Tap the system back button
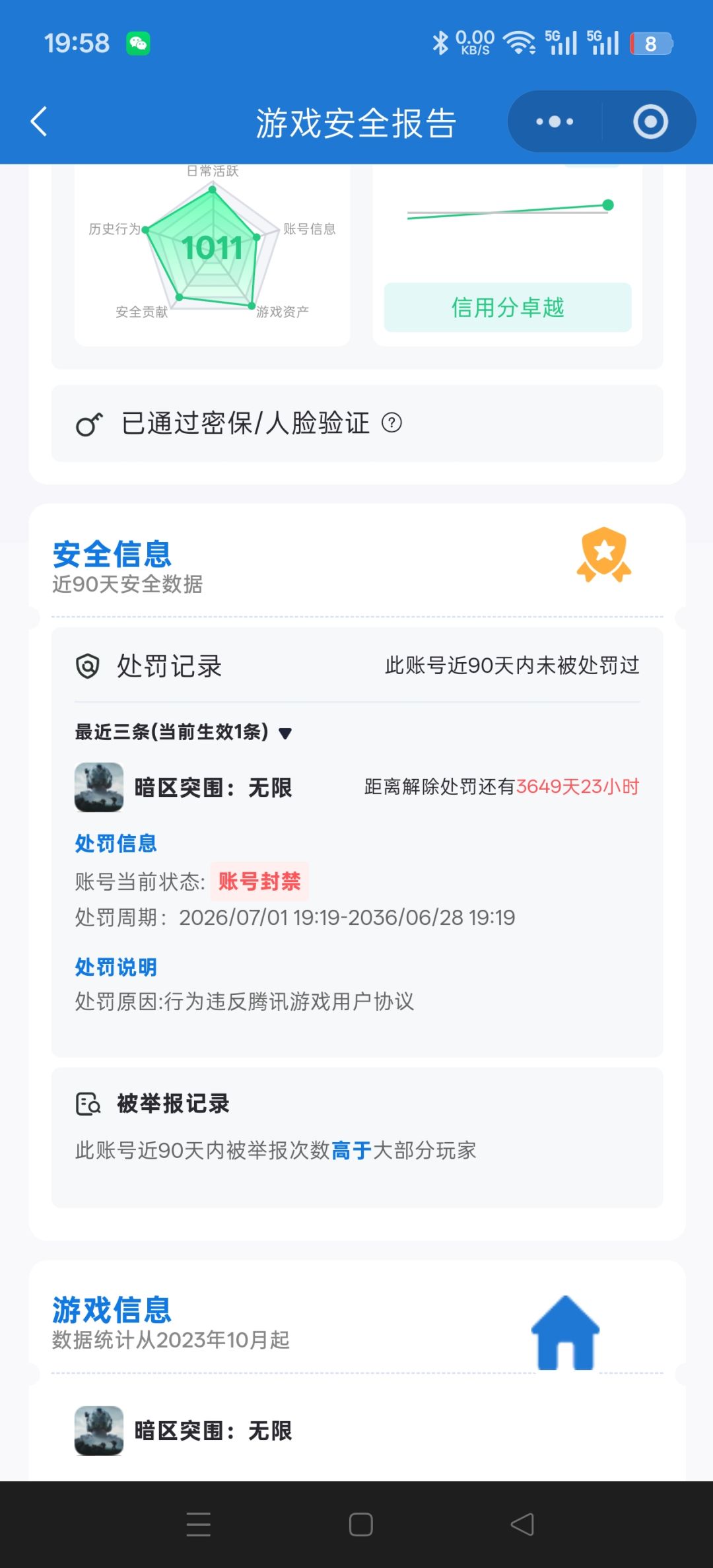This screenshot has width=713, height=1568. (522, 1524)
